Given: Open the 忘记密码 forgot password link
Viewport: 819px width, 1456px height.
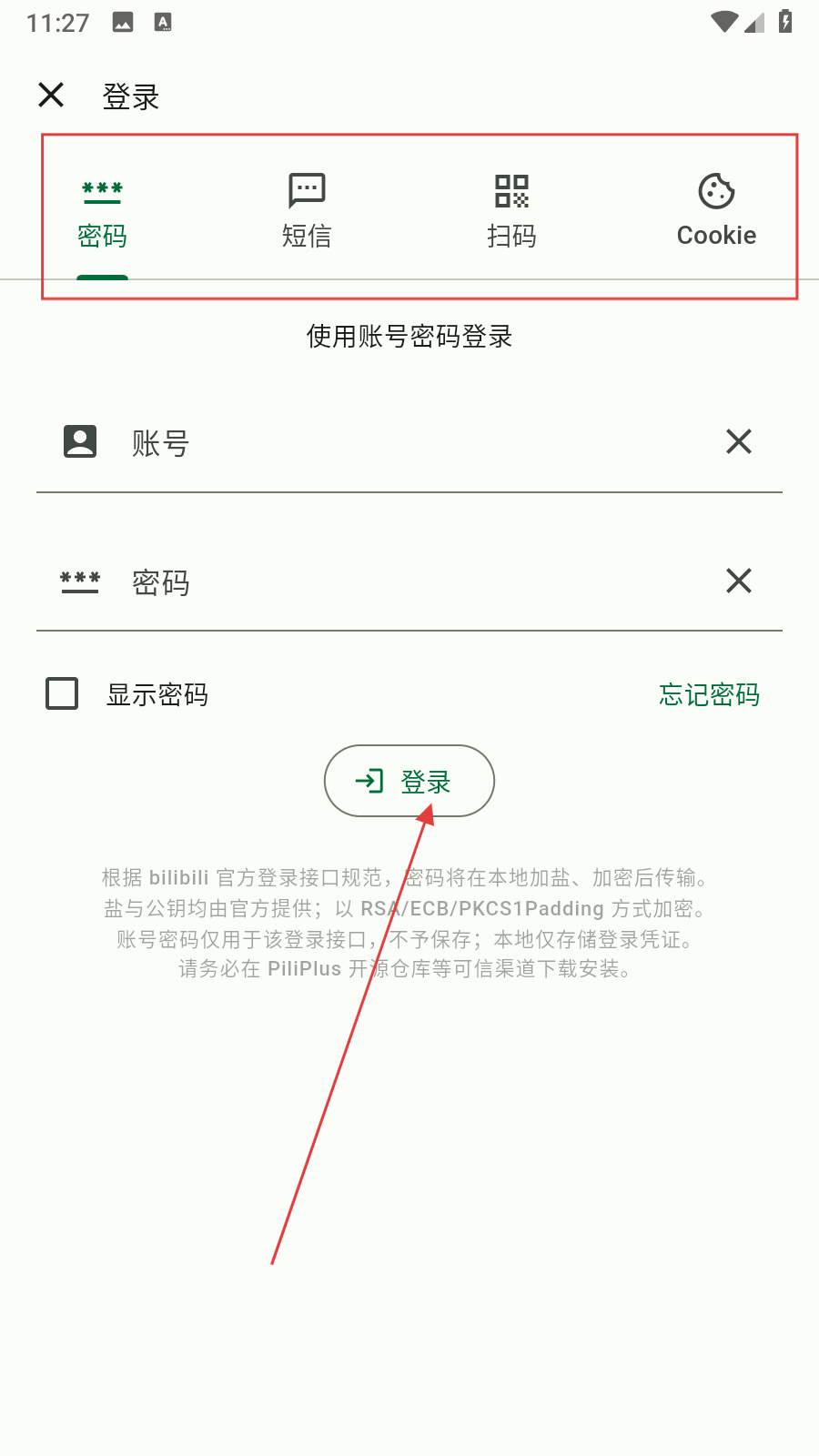Looking at the screenshot, I should tap(709, 695).
